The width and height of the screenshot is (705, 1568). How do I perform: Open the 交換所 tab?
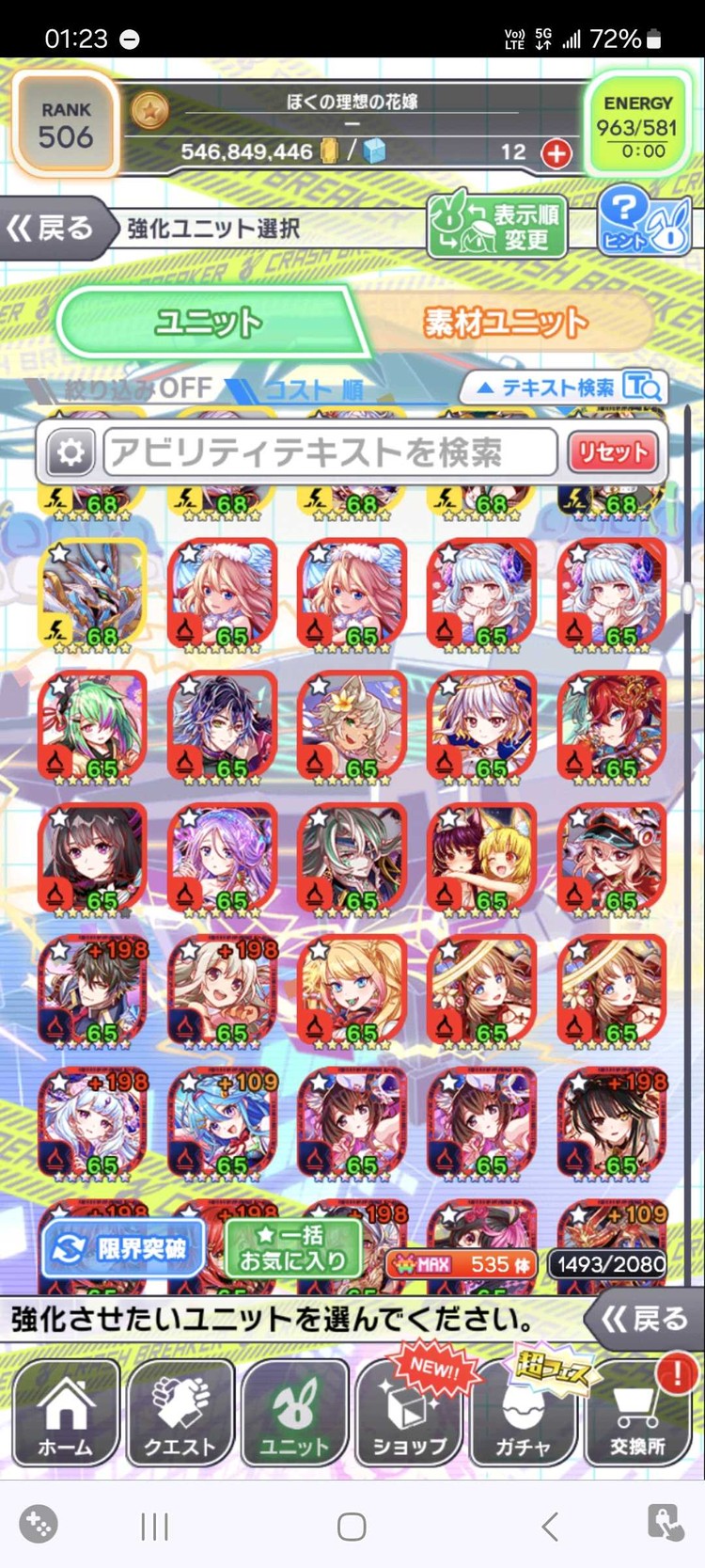[637, 1414]
